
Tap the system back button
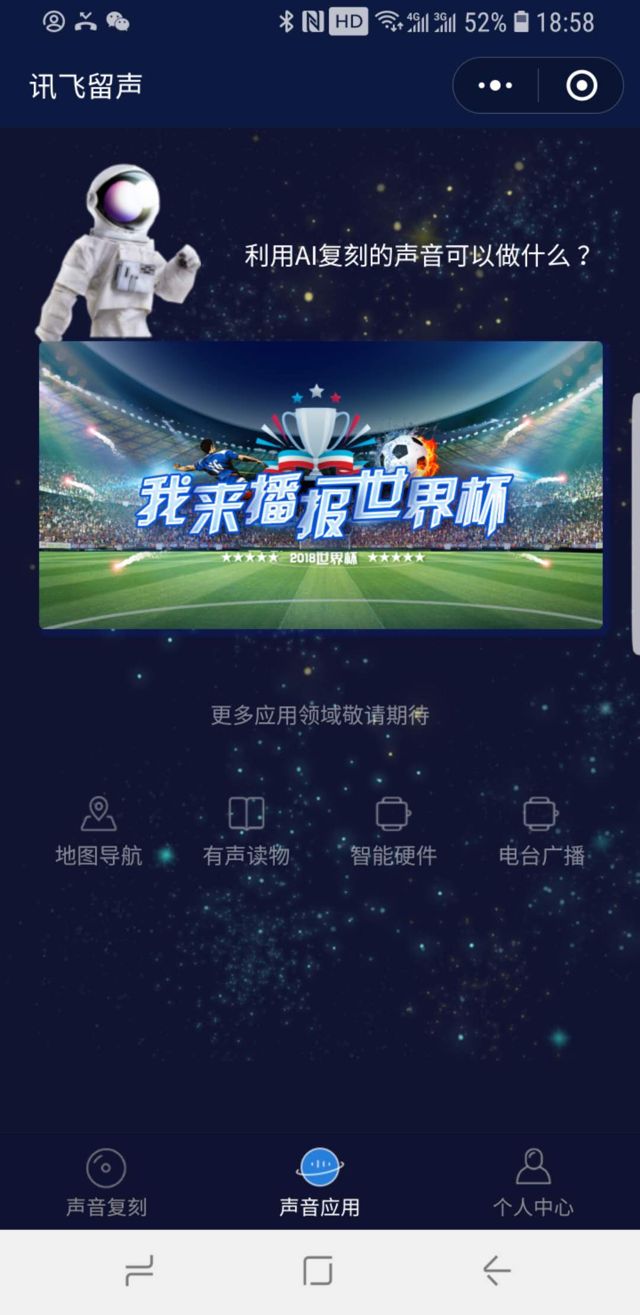tap(496, 1271)
